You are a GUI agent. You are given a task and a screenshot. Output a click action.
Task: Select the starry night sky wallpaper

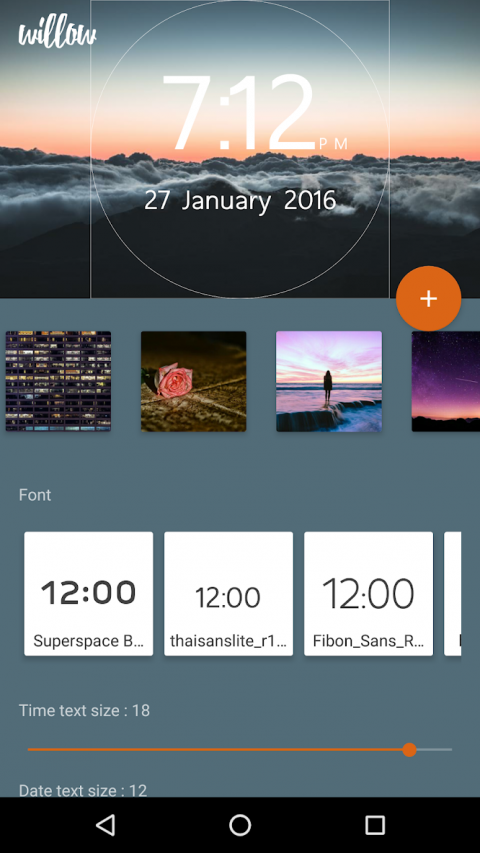pos(446,381)
